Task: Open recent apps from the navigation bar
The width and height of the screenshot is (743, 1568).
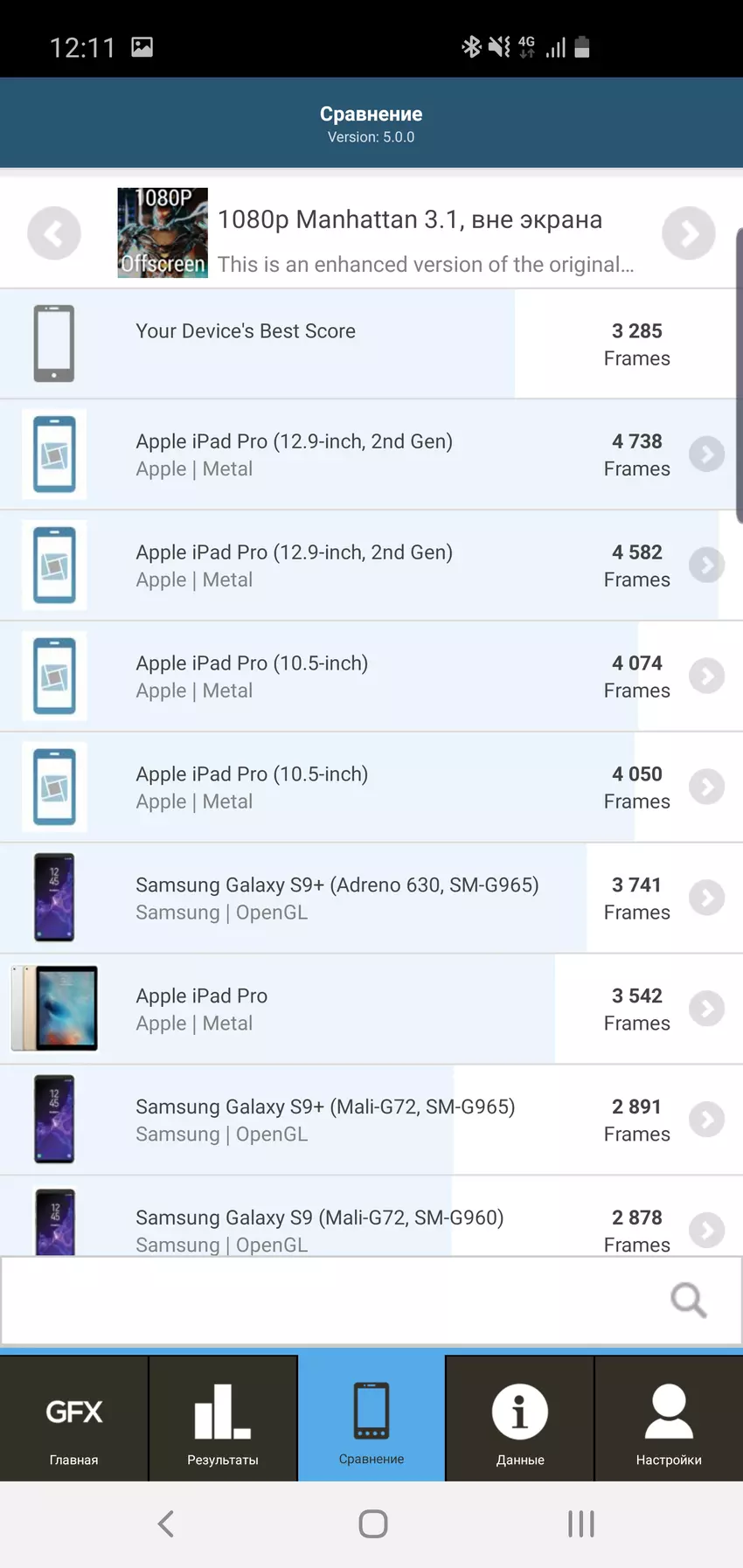Action: 580,1524
